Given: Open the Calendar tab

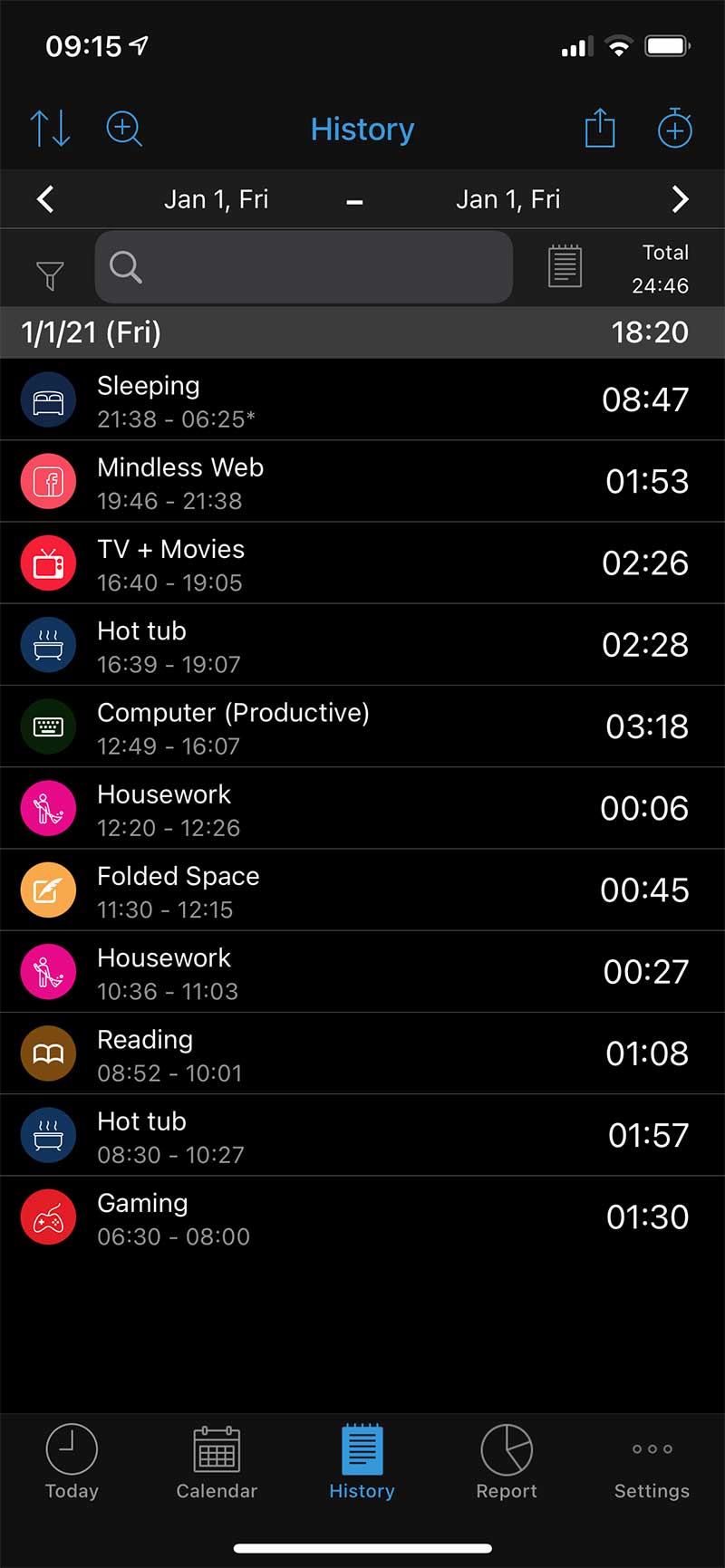Looking at the screenshot, I should [x=217, y=1463].
